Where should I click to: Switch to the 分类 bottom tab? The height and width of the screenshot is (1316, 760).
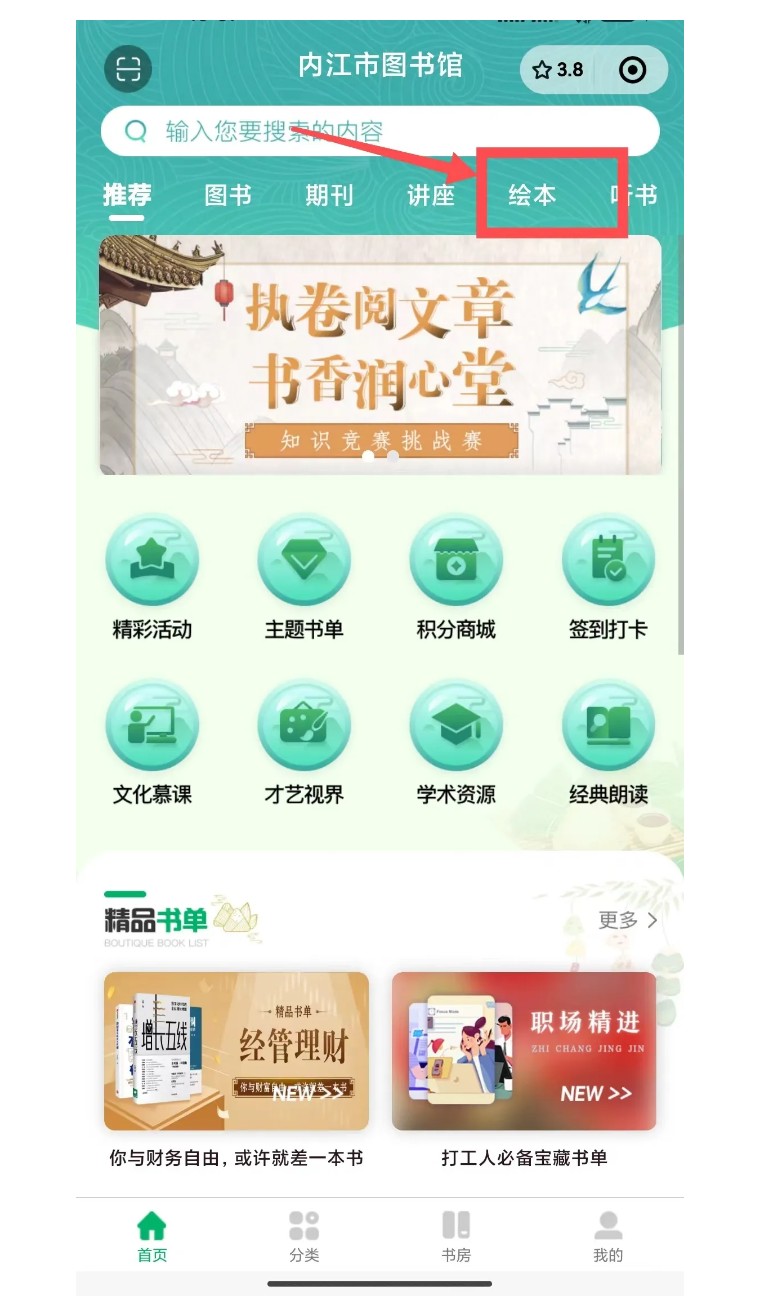coord(304,1236)
